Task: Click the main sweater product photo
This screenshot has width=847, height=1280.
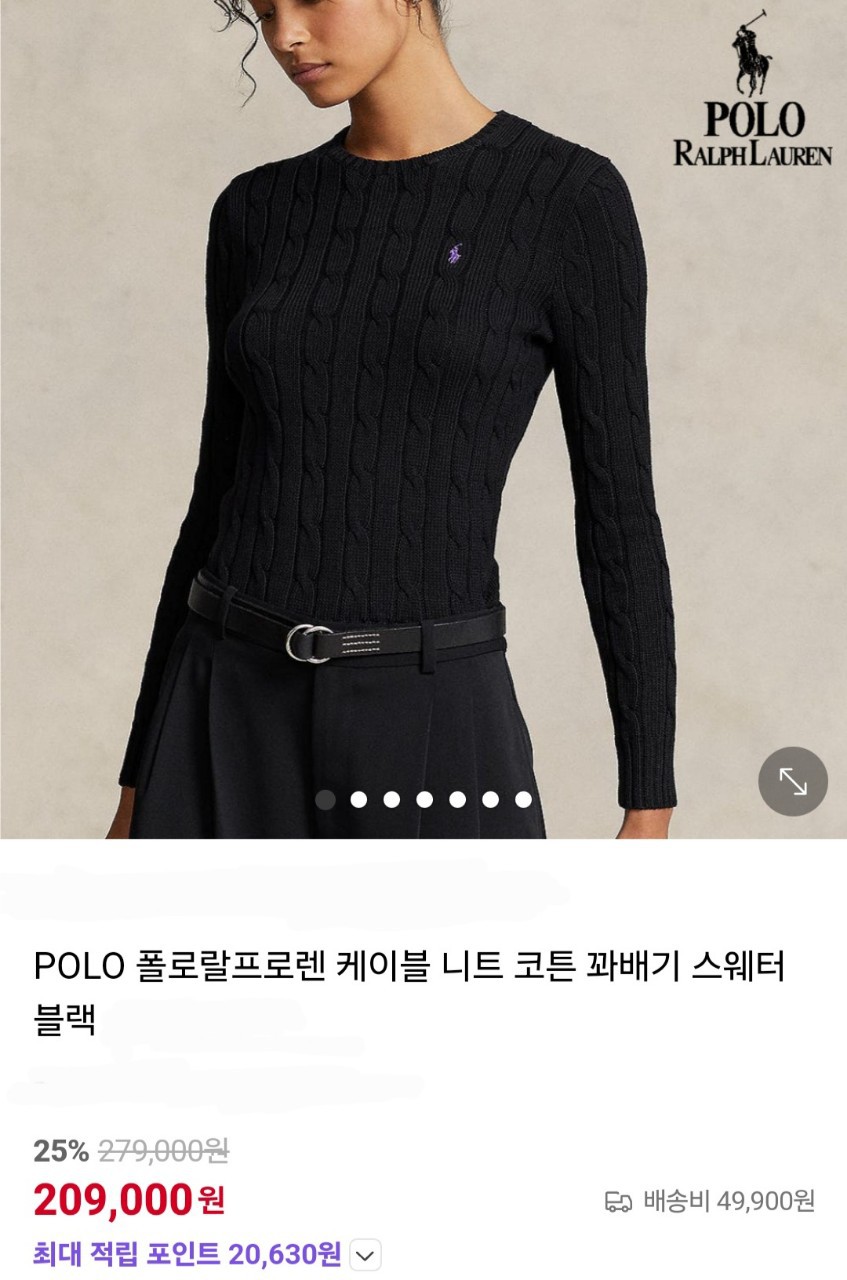Action: point(420,400)
